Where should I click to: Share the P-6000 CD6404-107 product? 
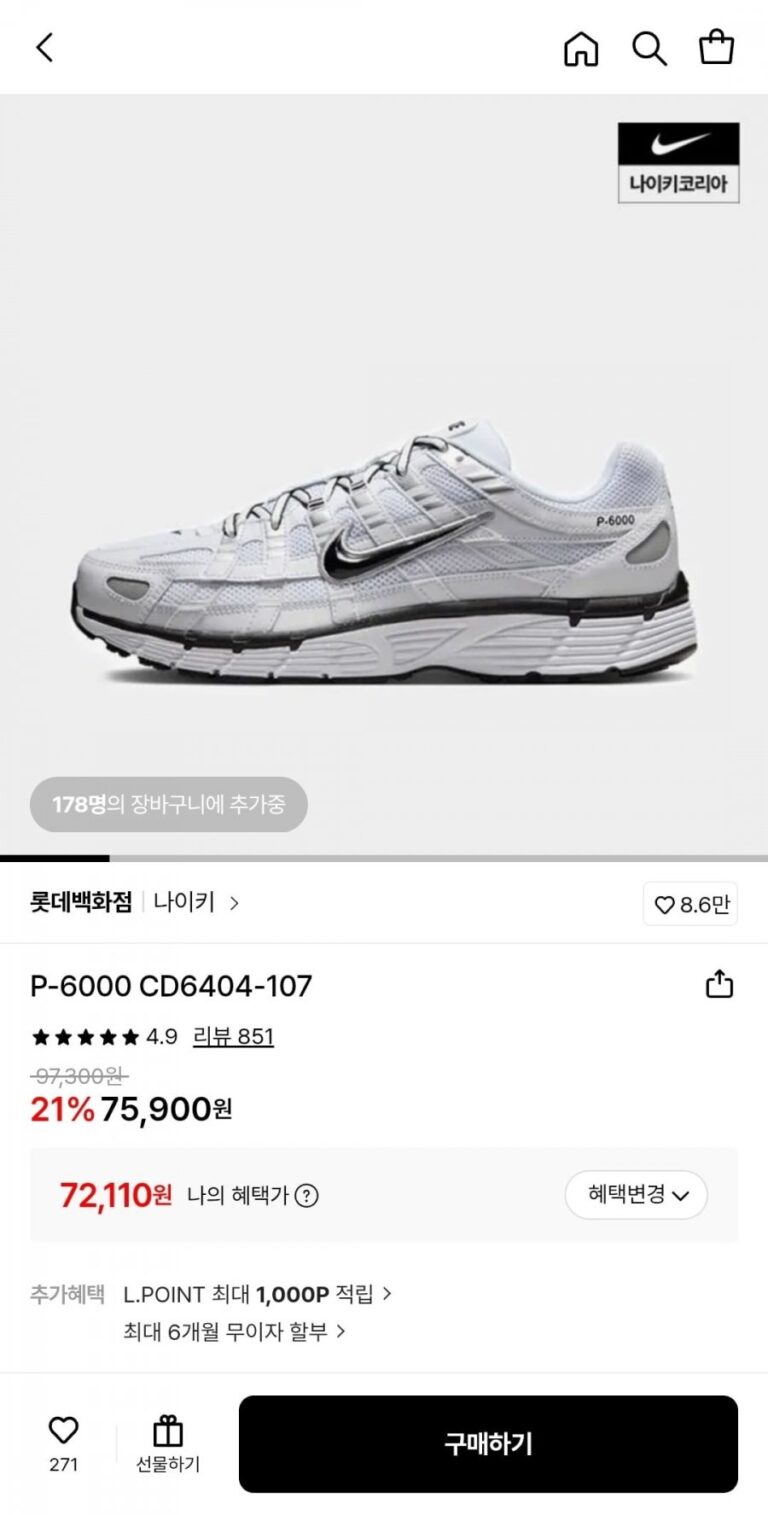(x=719, y=986)
